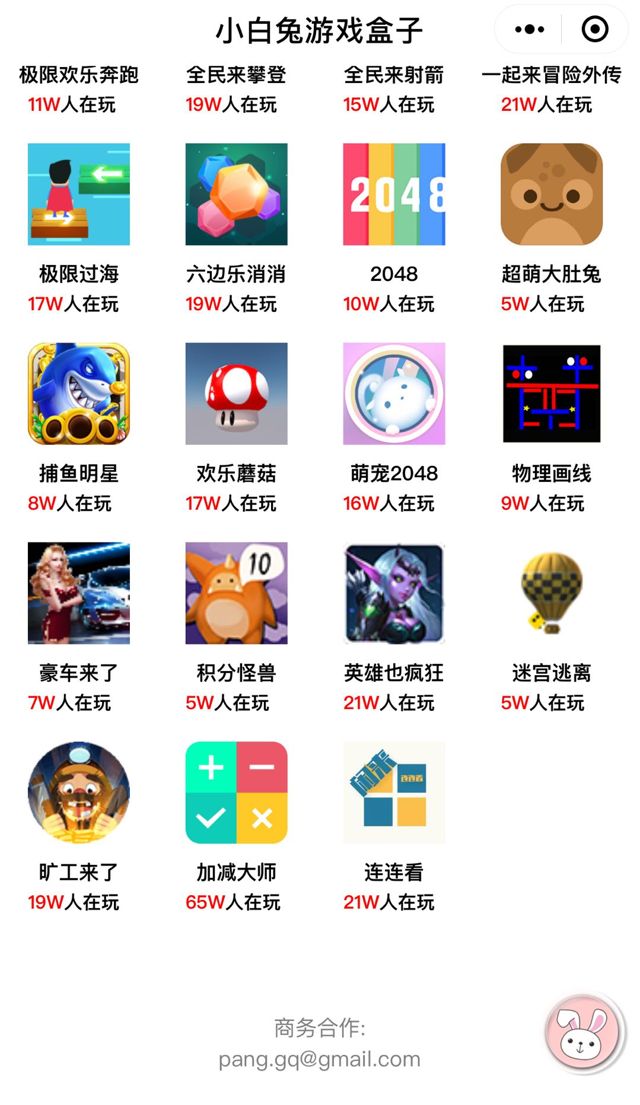This screenshot has height=1105, width=640.
Task: Launch the 萌宠2048 game
Action: (394, 394)
